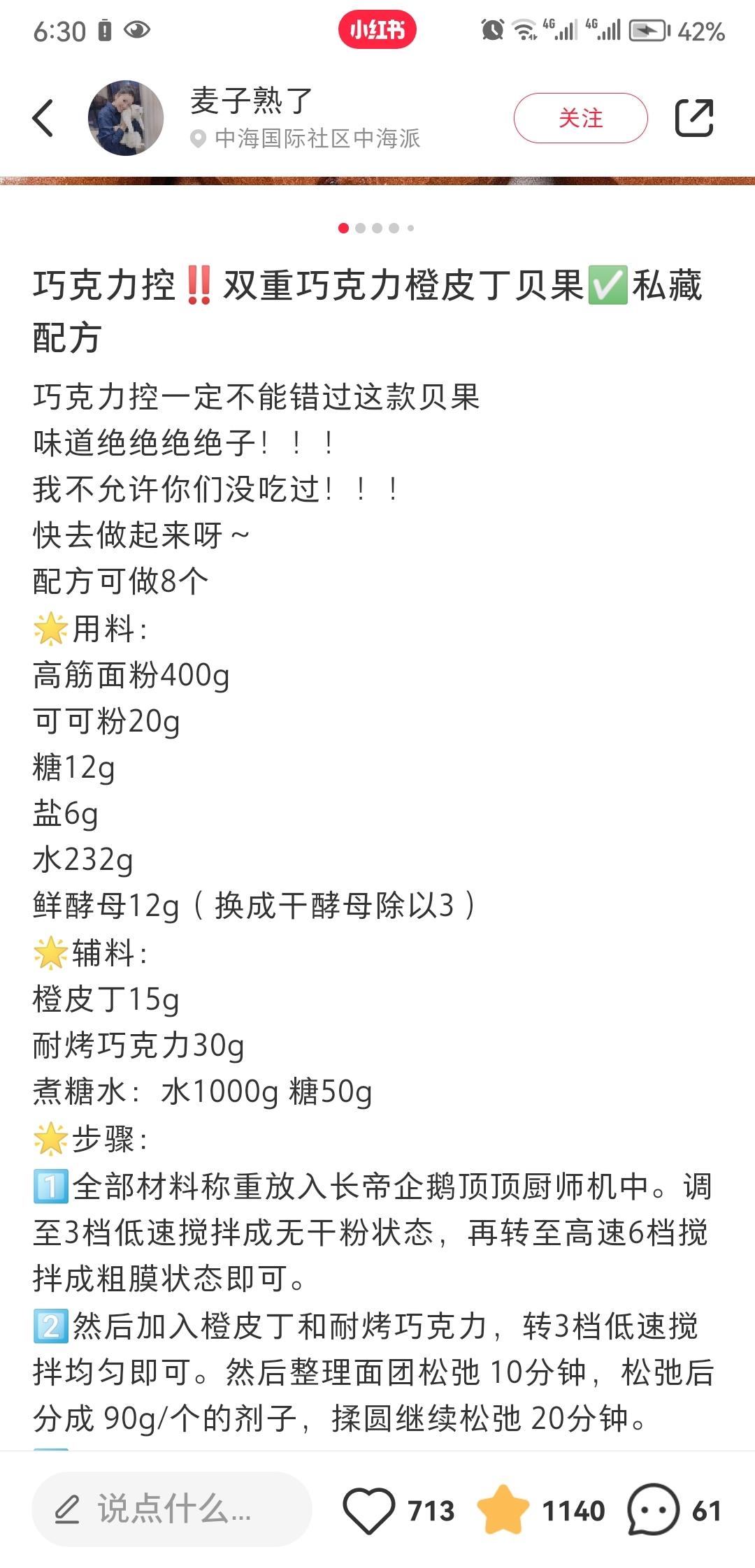
Task: Like this recipe post
Action: pyautogui.click(x=369, y=1510)
